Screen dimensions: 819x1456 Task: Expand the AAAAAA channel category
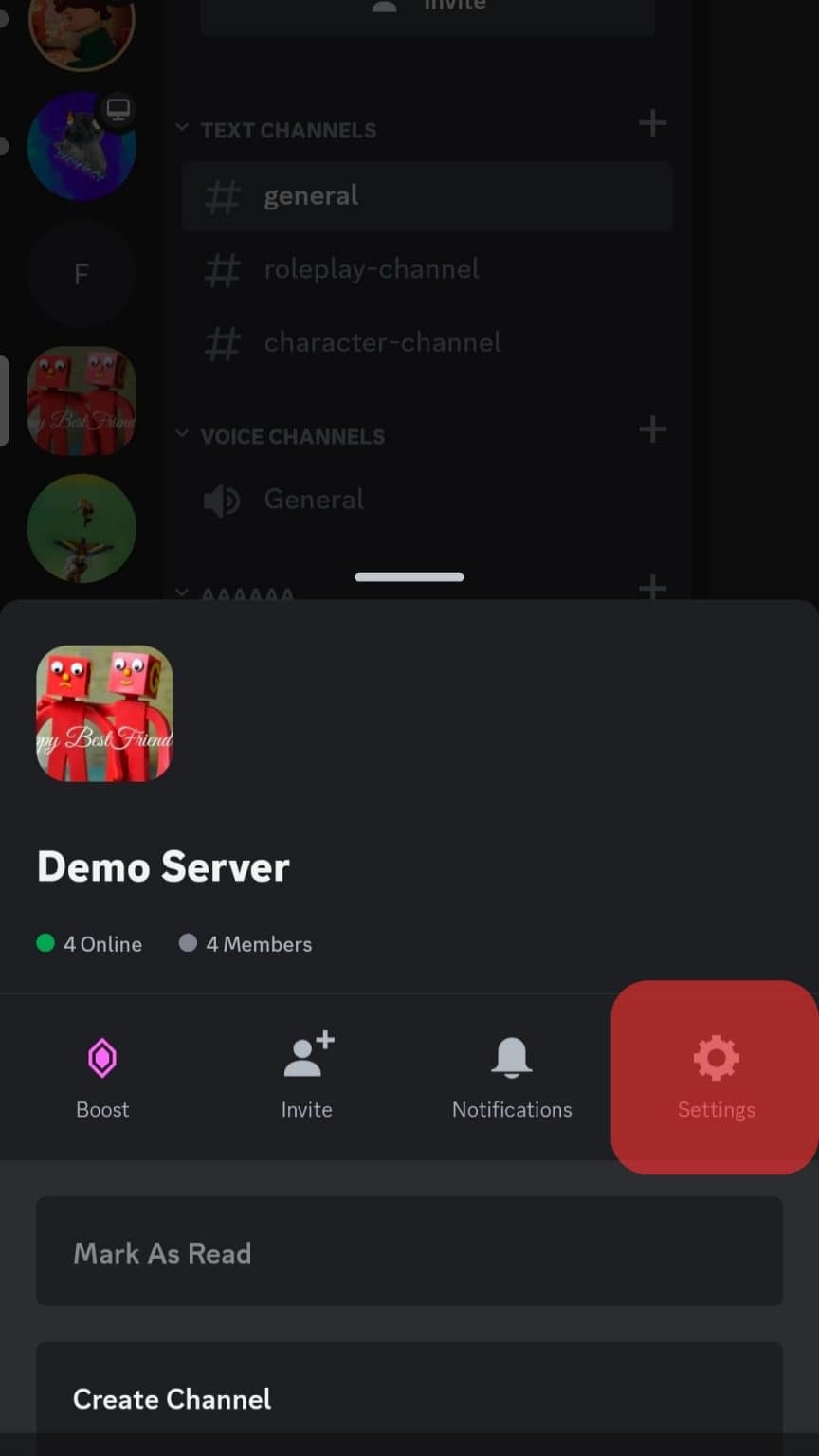[x=182, y=591]
